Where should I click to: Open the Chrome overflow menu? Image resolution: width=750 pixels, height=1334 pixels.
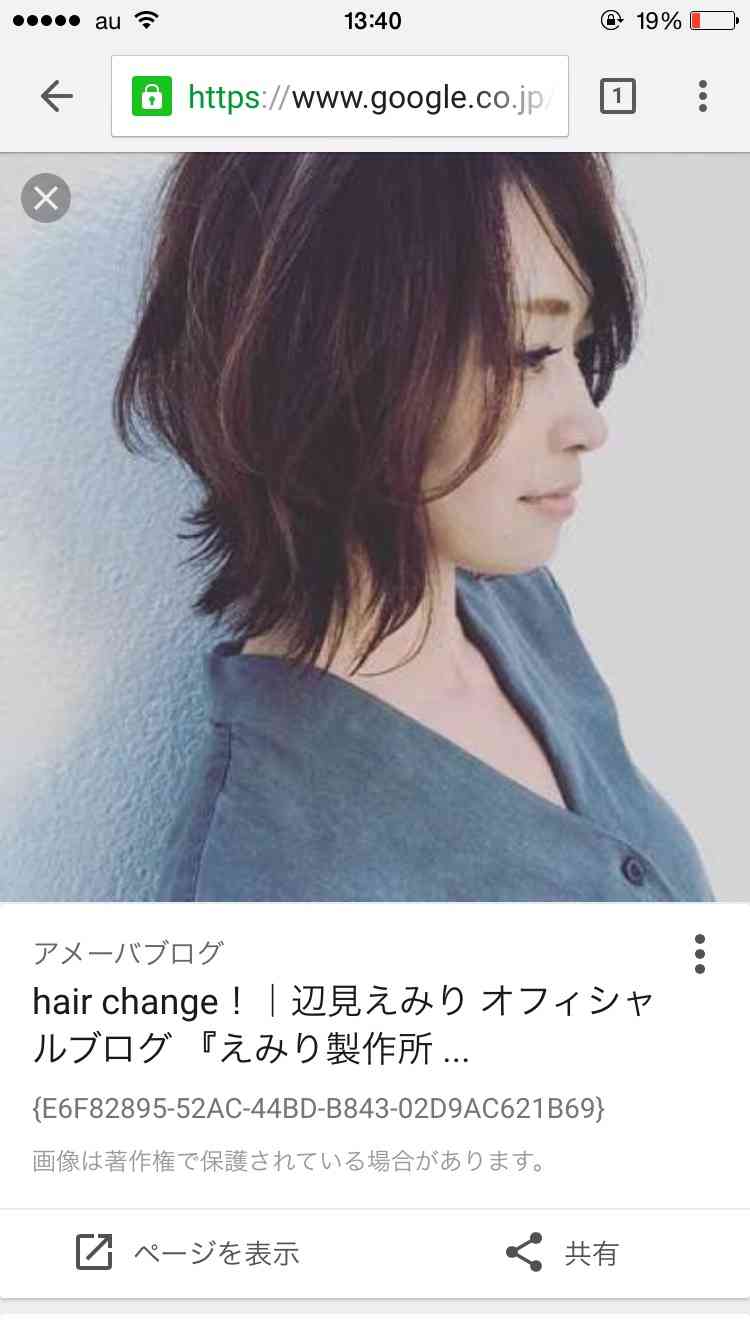click(x=703, y=96)
